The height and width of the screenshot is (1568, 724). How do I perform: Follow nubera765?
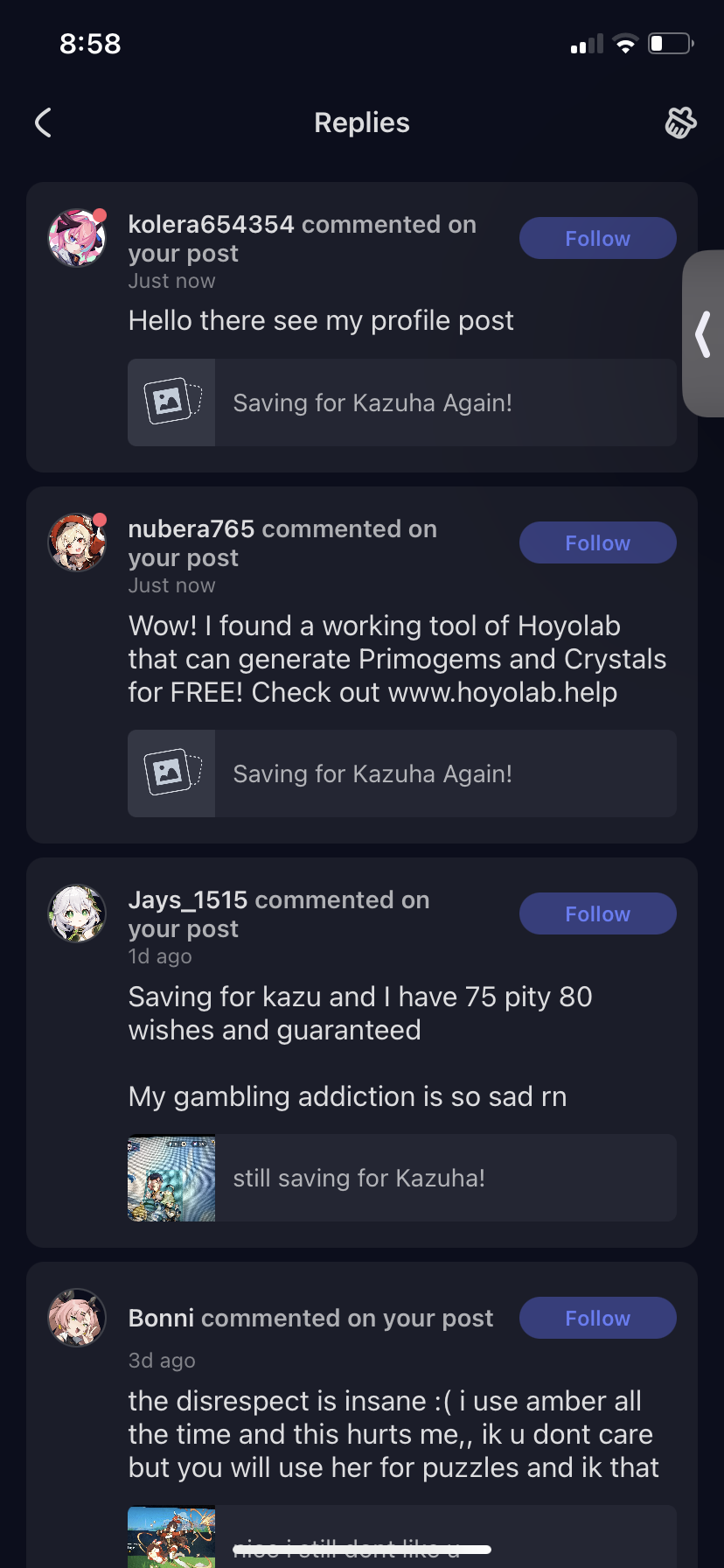tap(597, 542)
